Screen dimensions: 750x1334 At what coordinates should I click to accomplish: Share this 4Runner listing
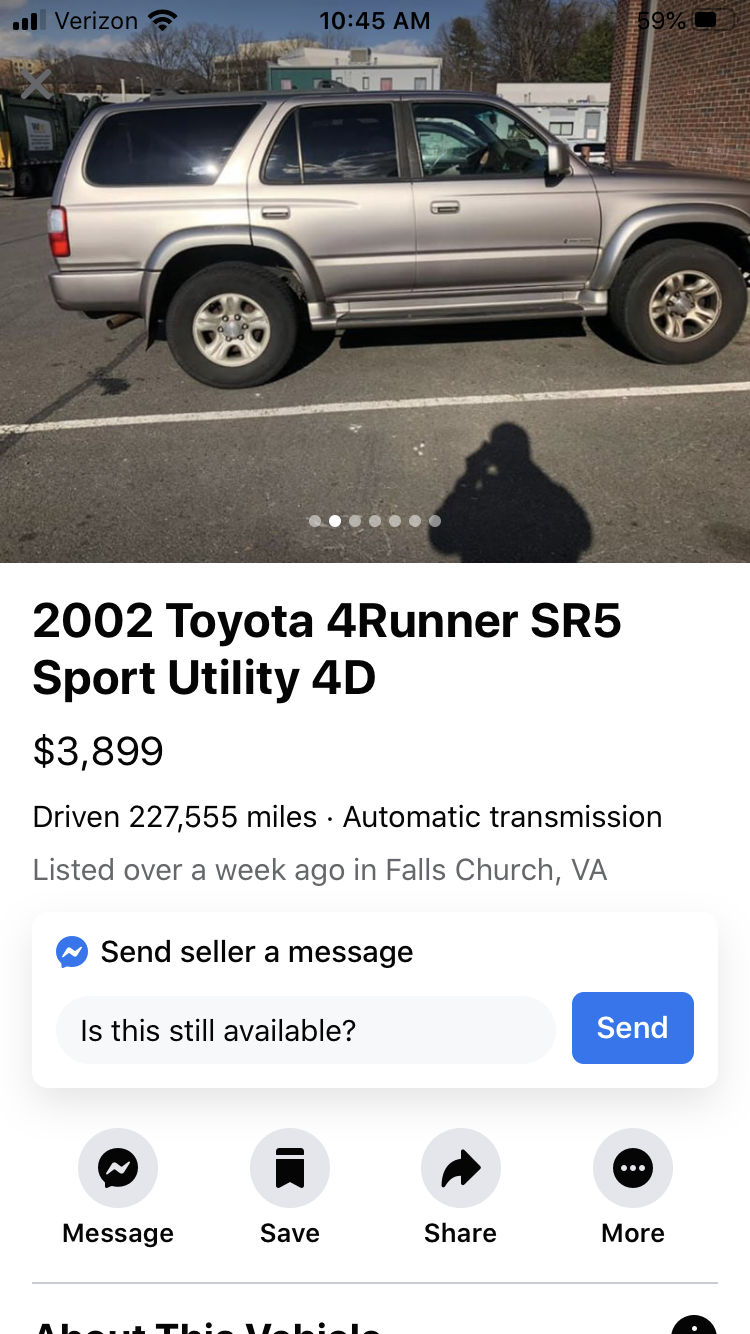tap(461, 1168)
